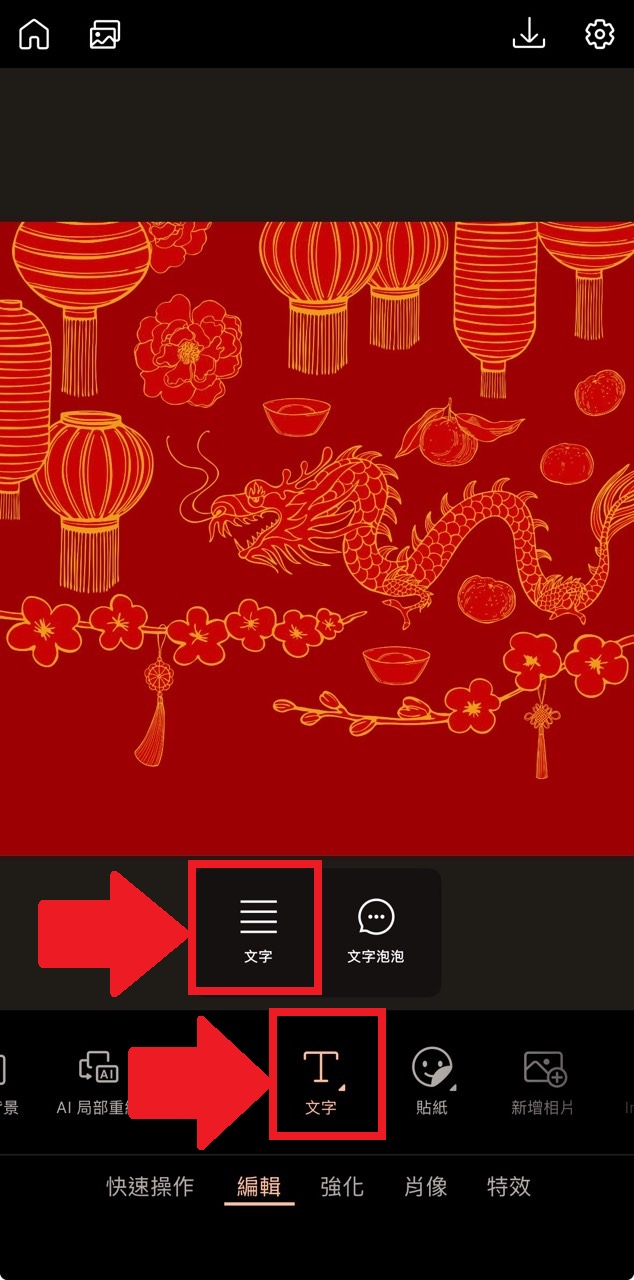634x1280 pixels.
Task: Download the edited image
Action: click(x=528, y=35)
